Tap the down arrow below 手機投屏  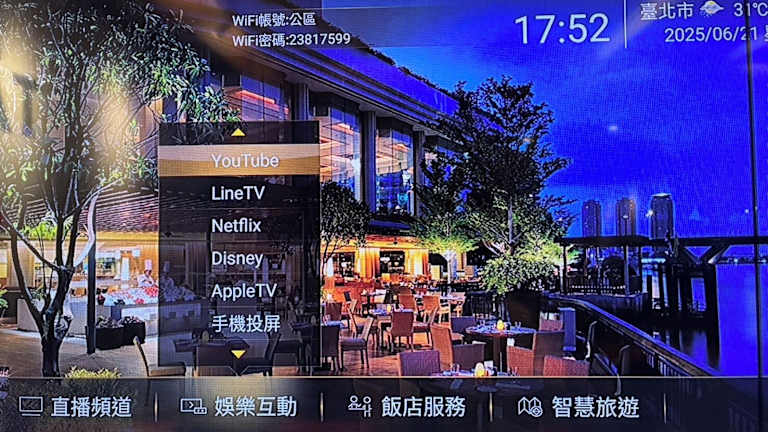pyautogui.click(x=238, y=353)
